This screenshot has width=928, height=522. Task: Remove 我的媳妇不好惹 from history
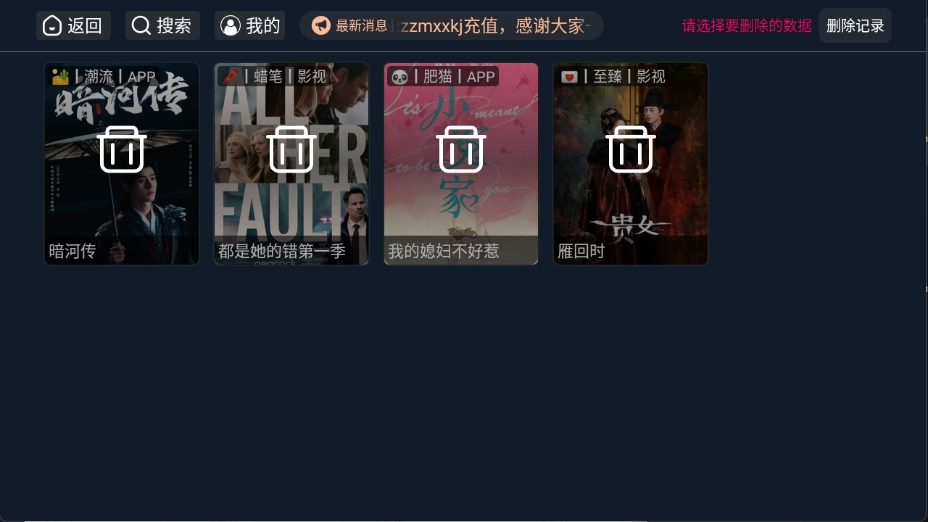pos(461,150)
